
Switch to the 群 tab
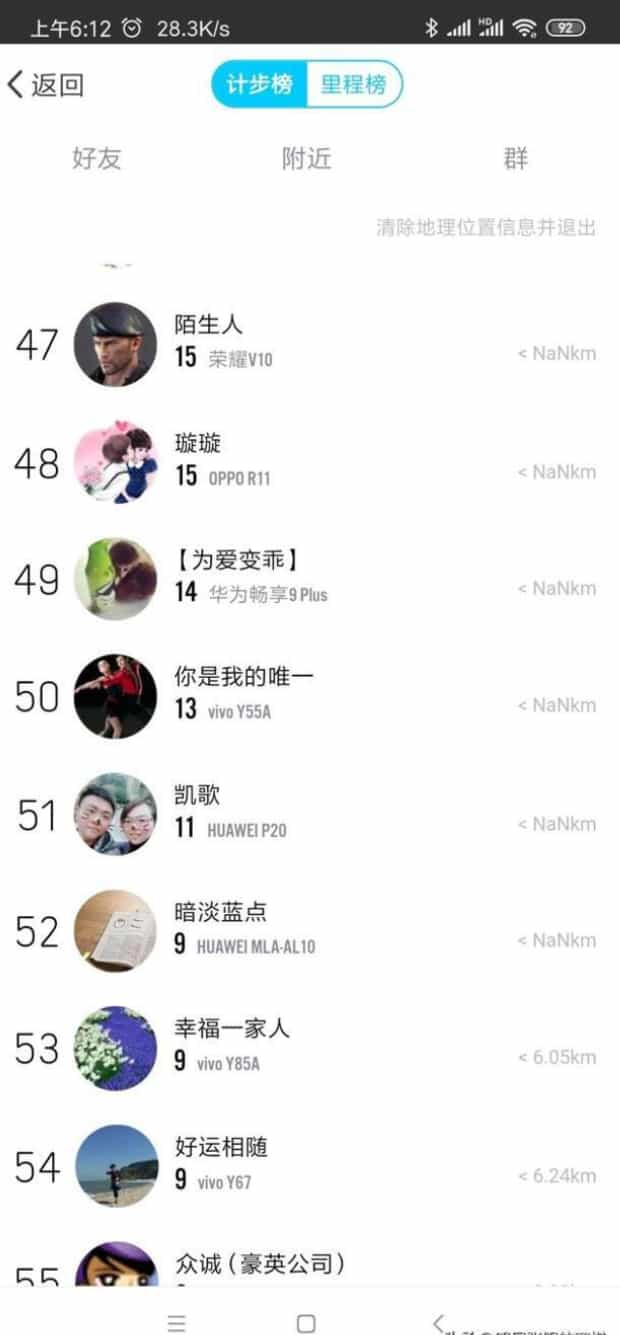click(516, 158)
